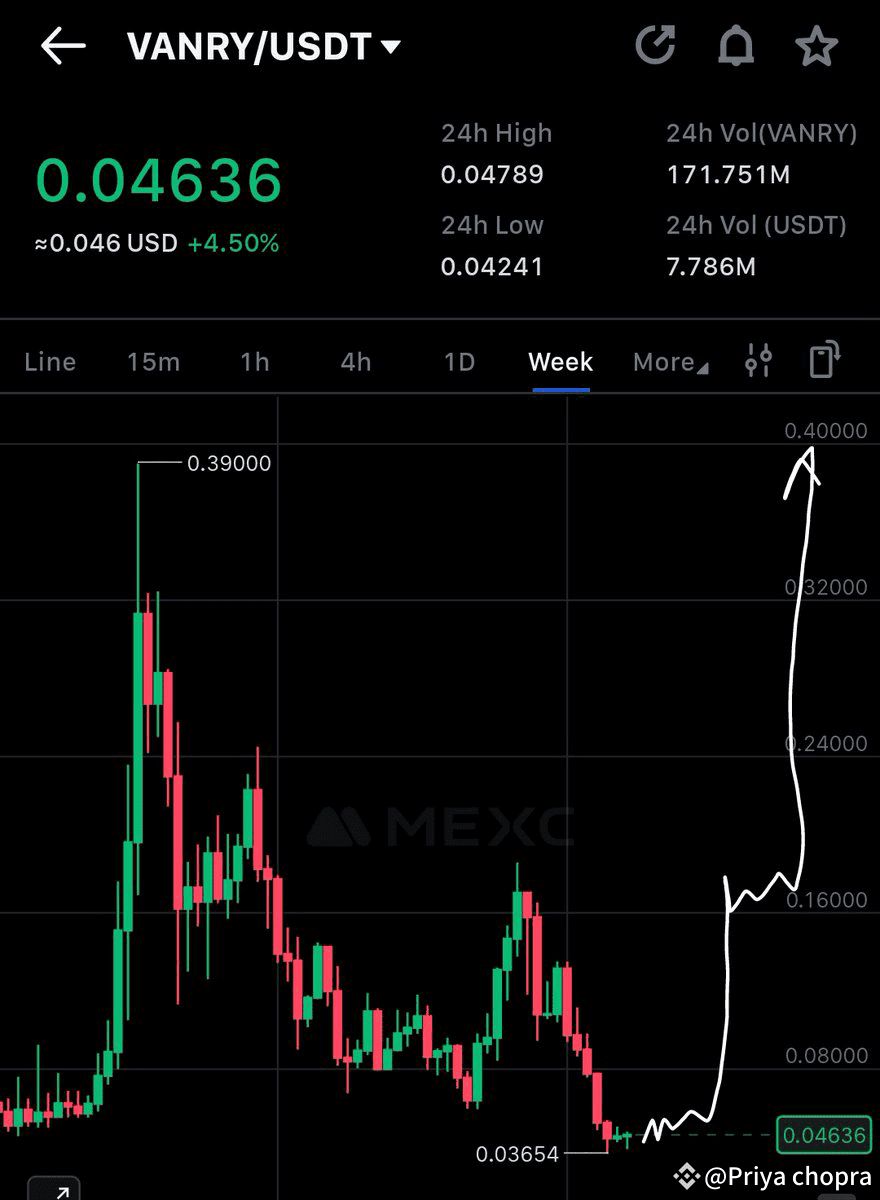Activate the Week interval highlight
Viewport: 880px width, 1200px height.
point(560,361)
